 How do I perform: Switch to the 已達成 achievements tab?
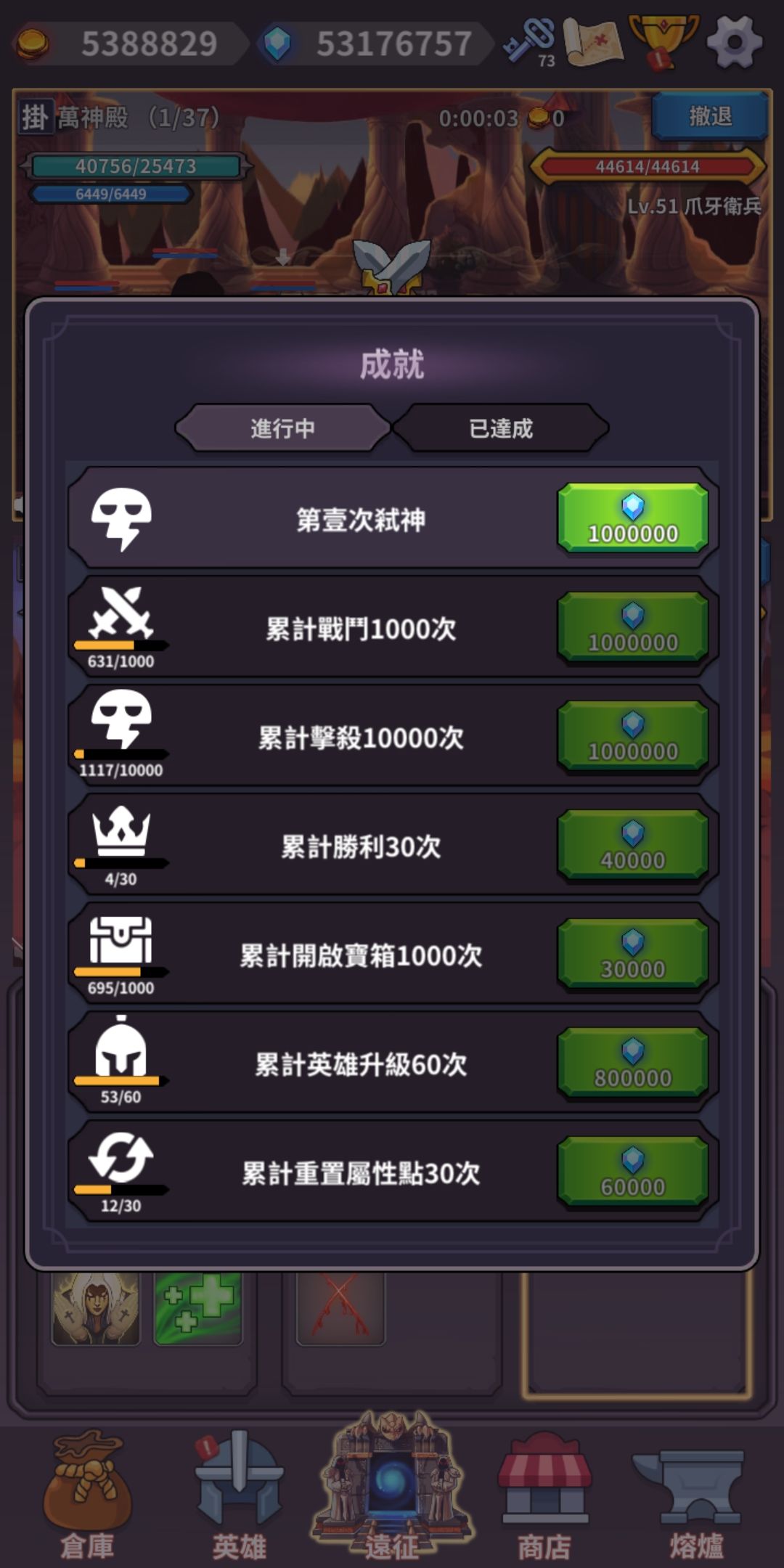pyautogui.click(x=502, y=430)
